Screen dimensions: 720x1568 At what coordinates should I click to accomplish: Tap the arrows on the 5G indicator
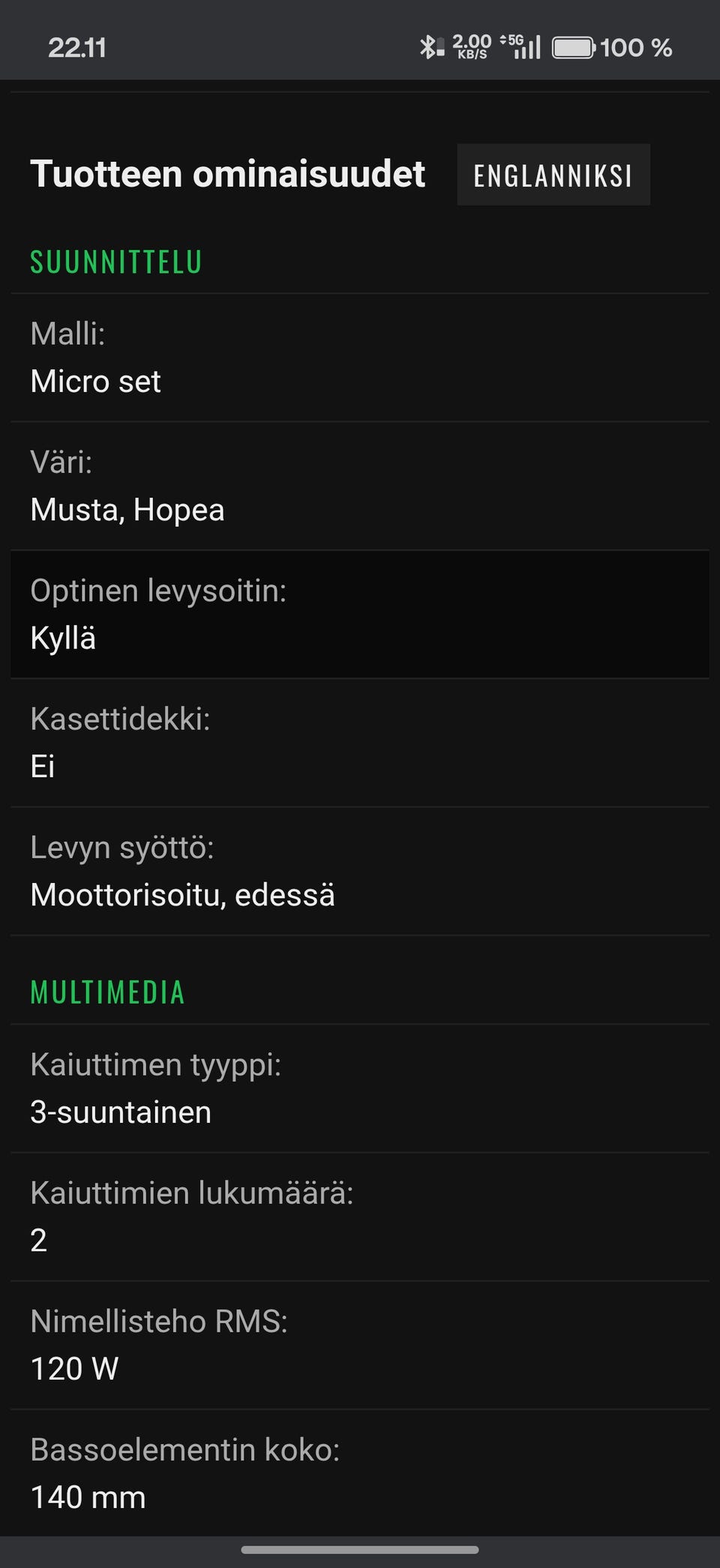[x=504, y=41]
